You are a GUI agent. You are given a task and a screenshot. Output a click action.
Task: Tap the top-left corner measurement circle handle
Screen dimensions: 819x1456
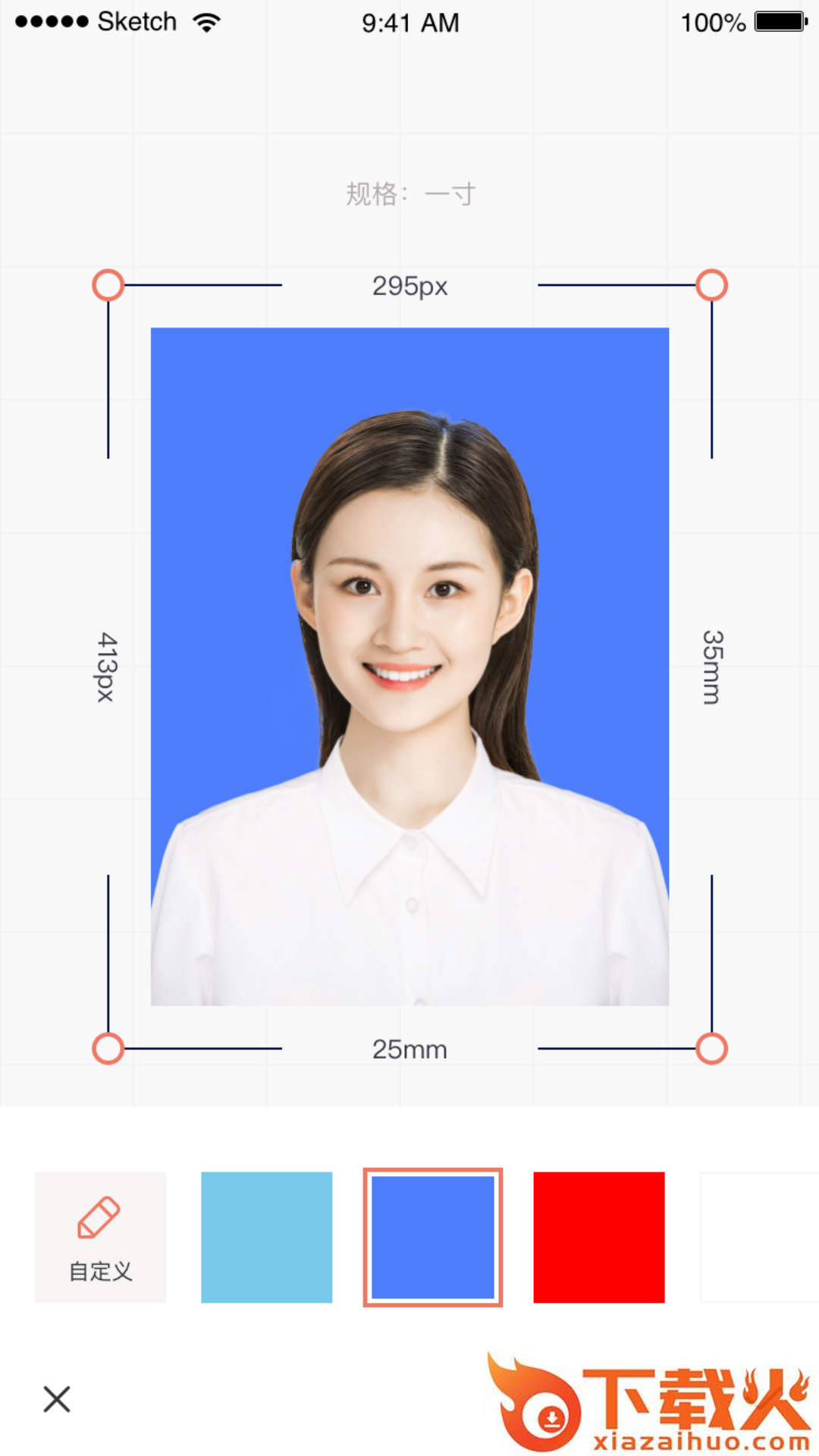(x=108, y=286)
